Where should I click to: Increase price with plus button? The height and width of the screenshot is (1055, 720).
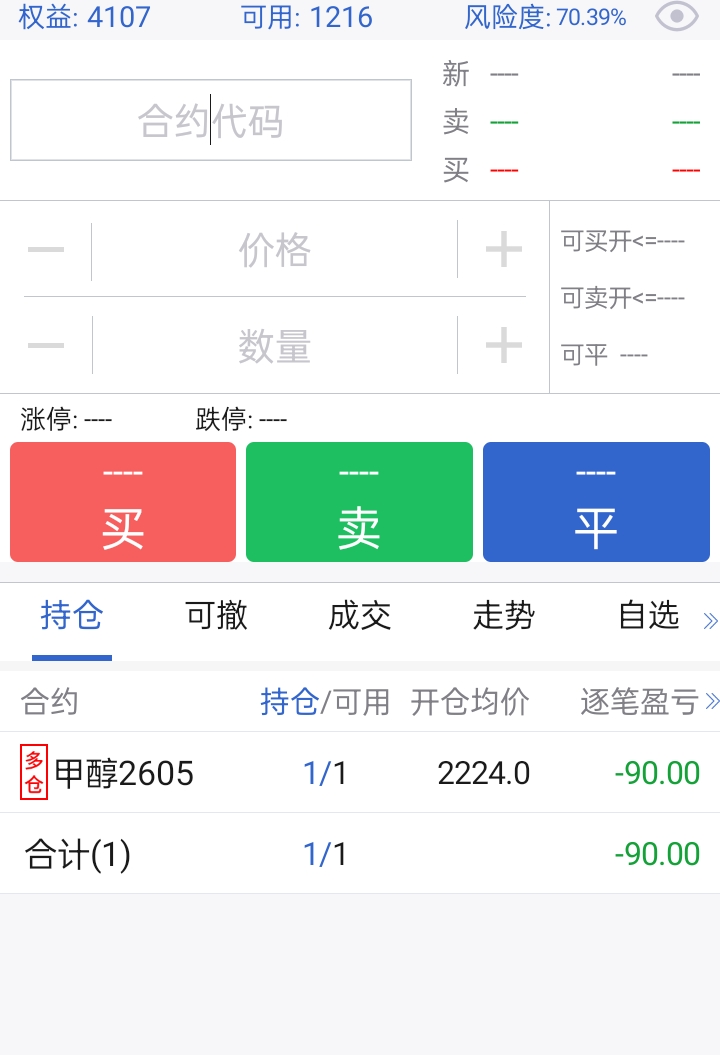coord(503,250)
